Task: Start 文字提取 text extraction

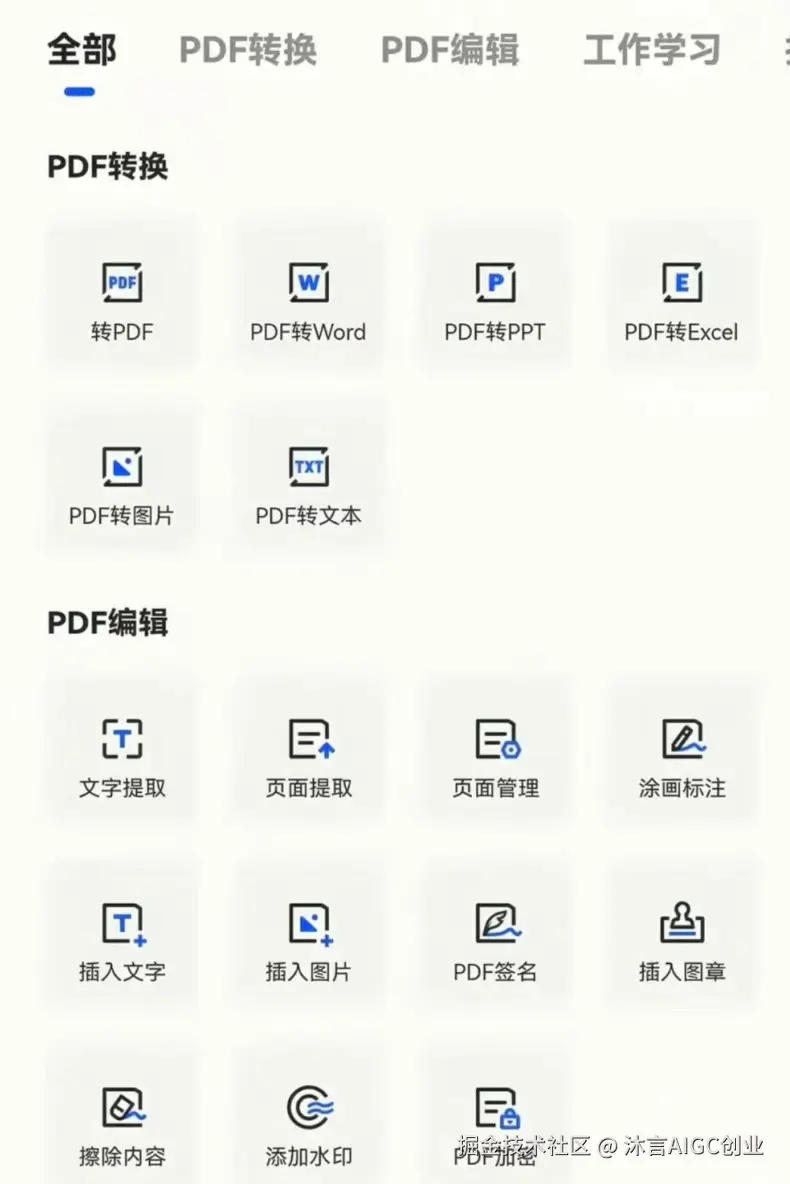Action: click(x=122, y=755)
